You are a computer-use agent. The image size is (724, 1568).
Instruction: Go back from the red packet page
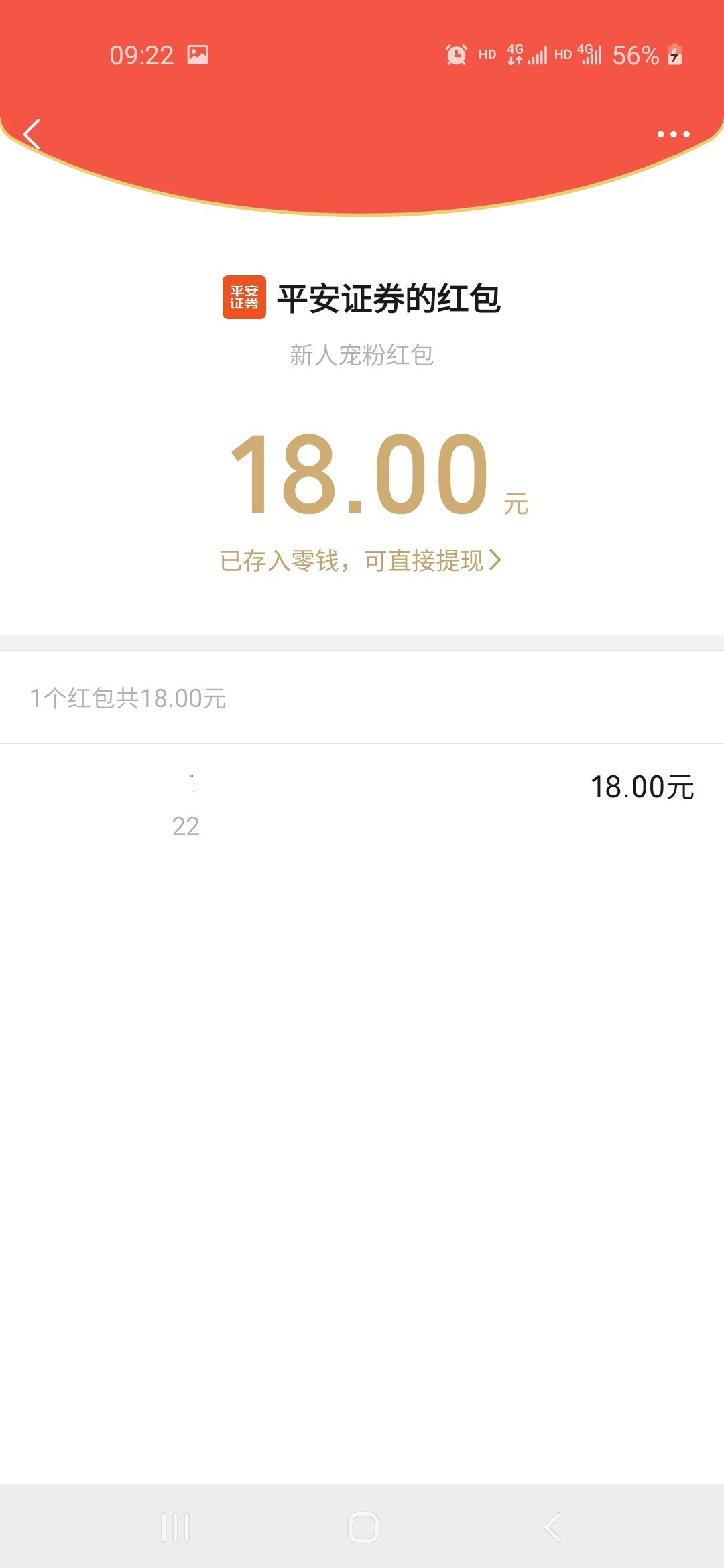(32, 134)
